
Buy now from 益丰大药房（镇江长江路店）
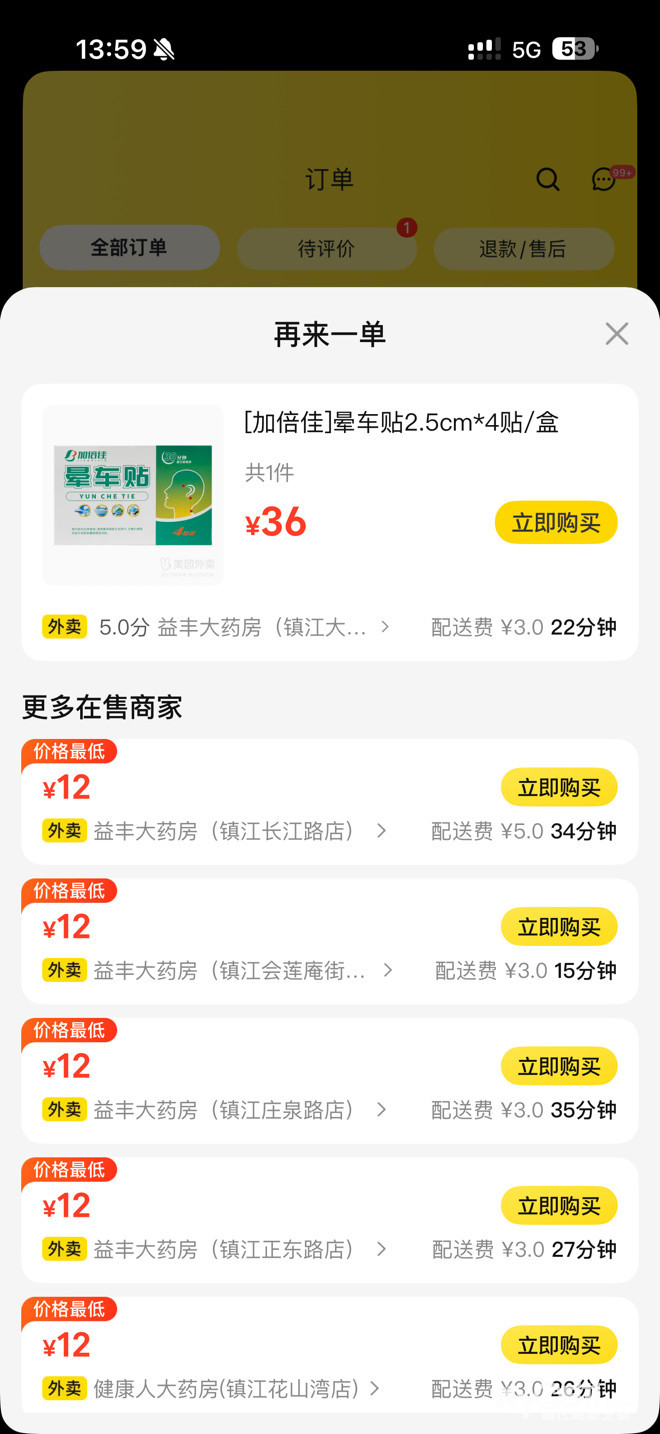[558, 788]
